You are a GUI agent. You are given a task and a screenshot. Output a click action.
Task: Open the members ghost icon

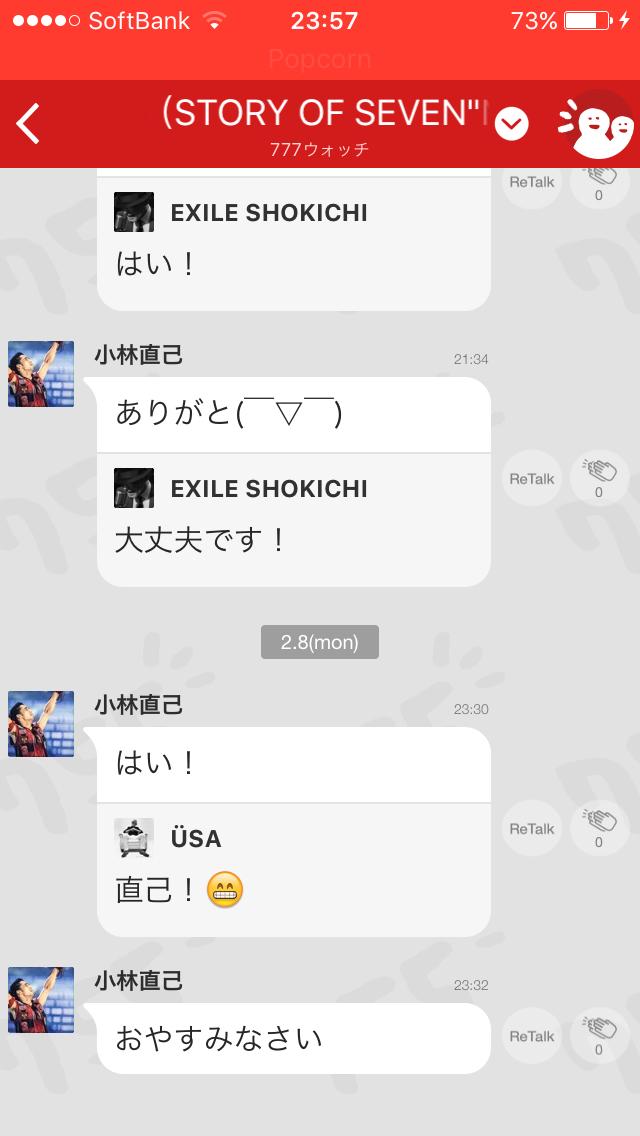pyautogui.click(x=598, y=127)
